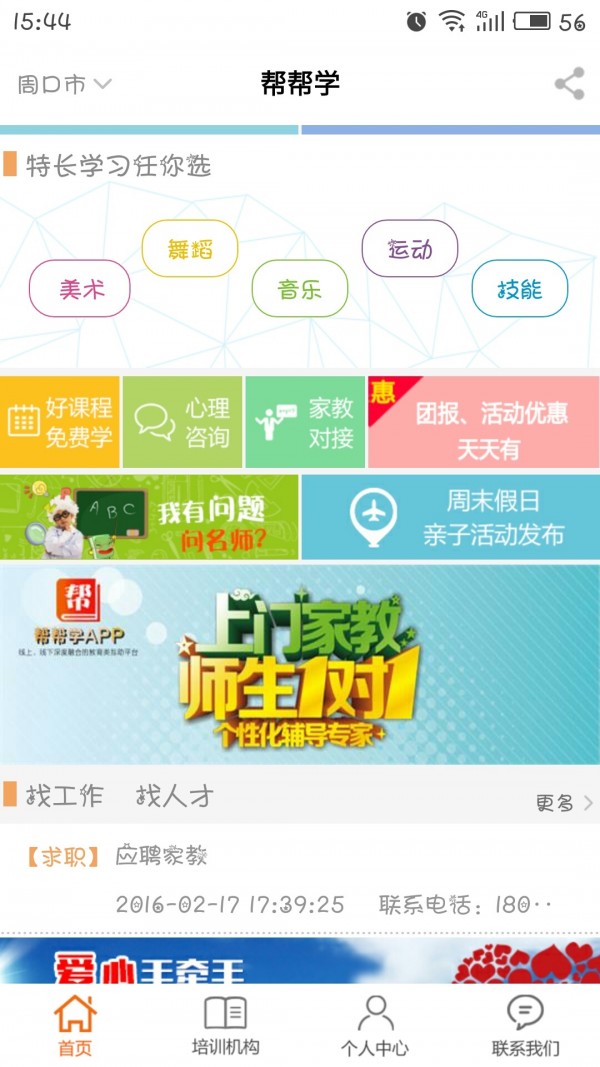The image size is (600, 1067).
Task: Open the 运动 category bubble
Action: (410, 248)
